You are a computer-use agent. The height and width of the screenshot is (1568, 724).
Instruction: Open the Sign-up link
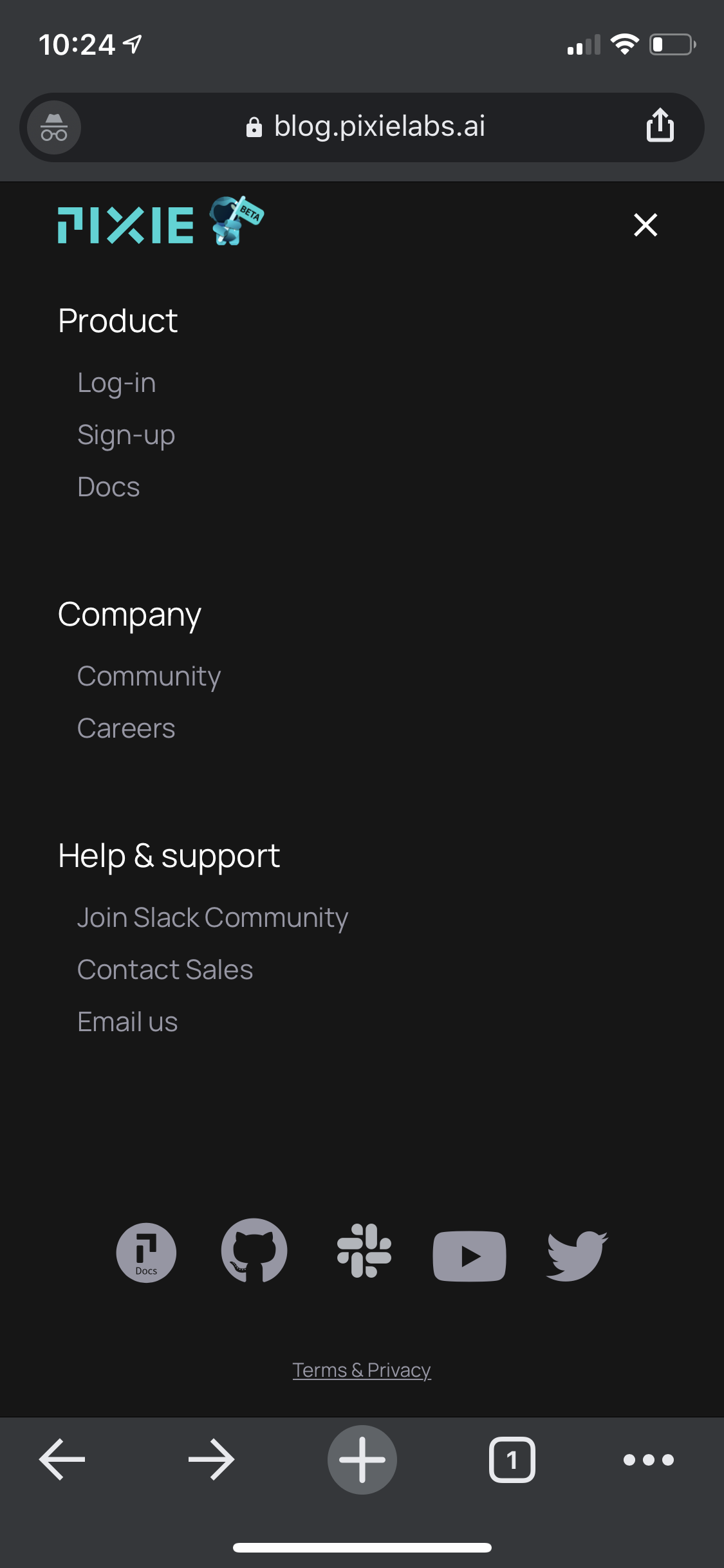click(x=126, y=435)
